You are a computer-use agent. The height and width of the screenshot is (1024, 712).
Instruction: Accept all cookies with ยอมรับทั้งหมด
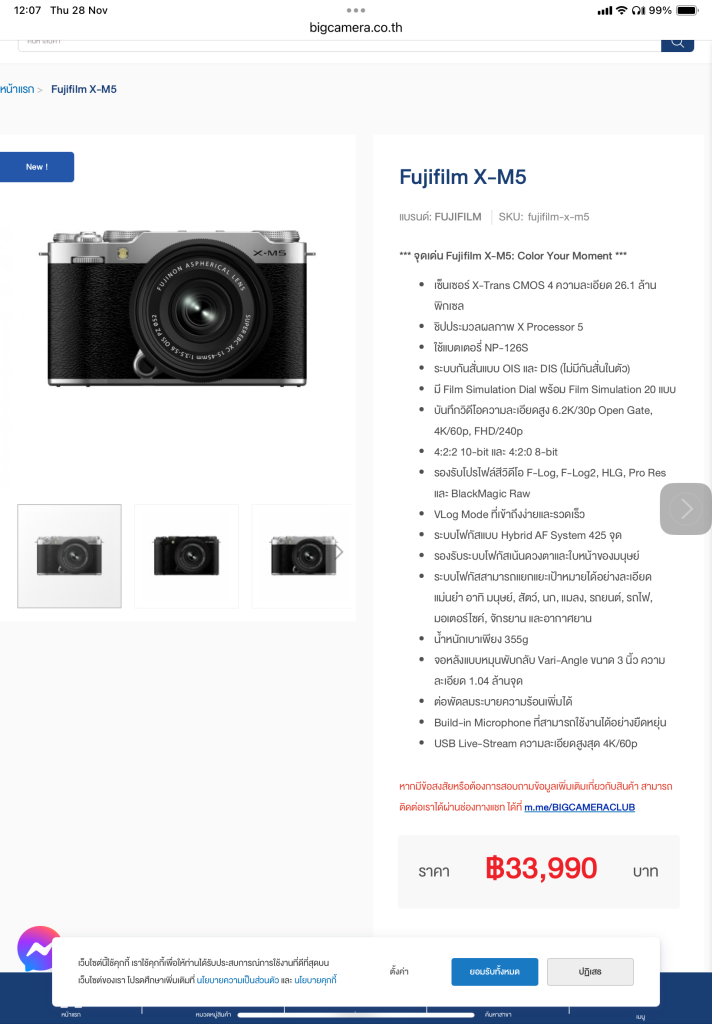pos(494,972)
